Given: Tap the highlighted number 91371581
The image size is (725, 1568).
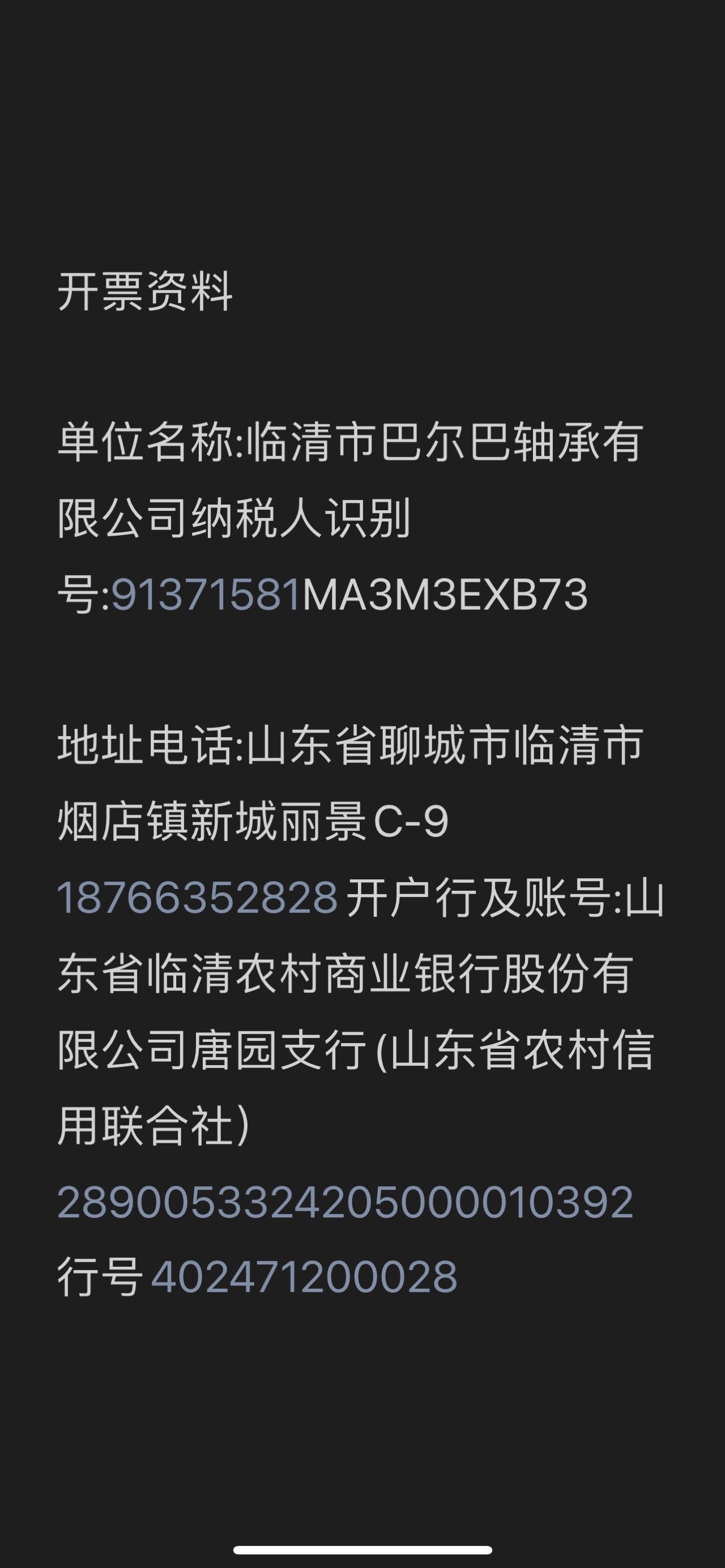Looking at the screenshot, I should point(206,595).
